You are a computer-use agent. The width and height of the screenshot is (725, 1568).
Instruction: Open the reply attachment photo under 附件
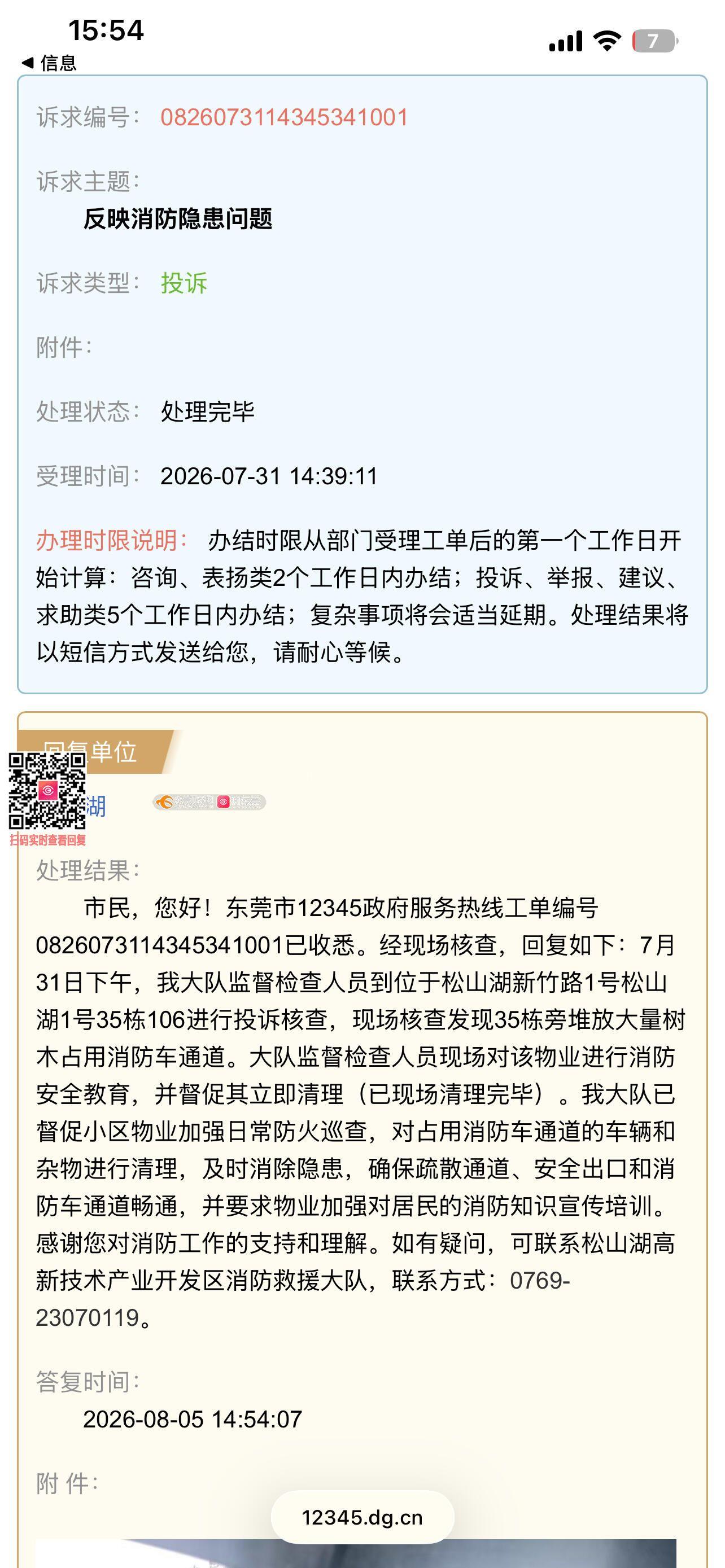click(356, 1553)
